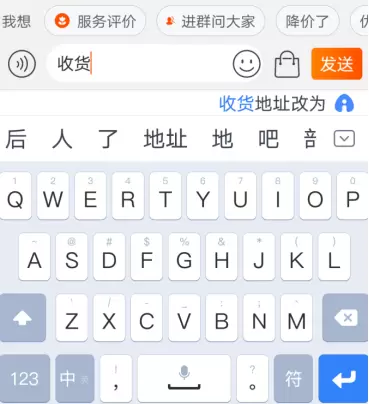The width and height of the screenshot is (369, 404).
Task: Choose the suggestion 收货地址改为
Action: click(272, 103)
